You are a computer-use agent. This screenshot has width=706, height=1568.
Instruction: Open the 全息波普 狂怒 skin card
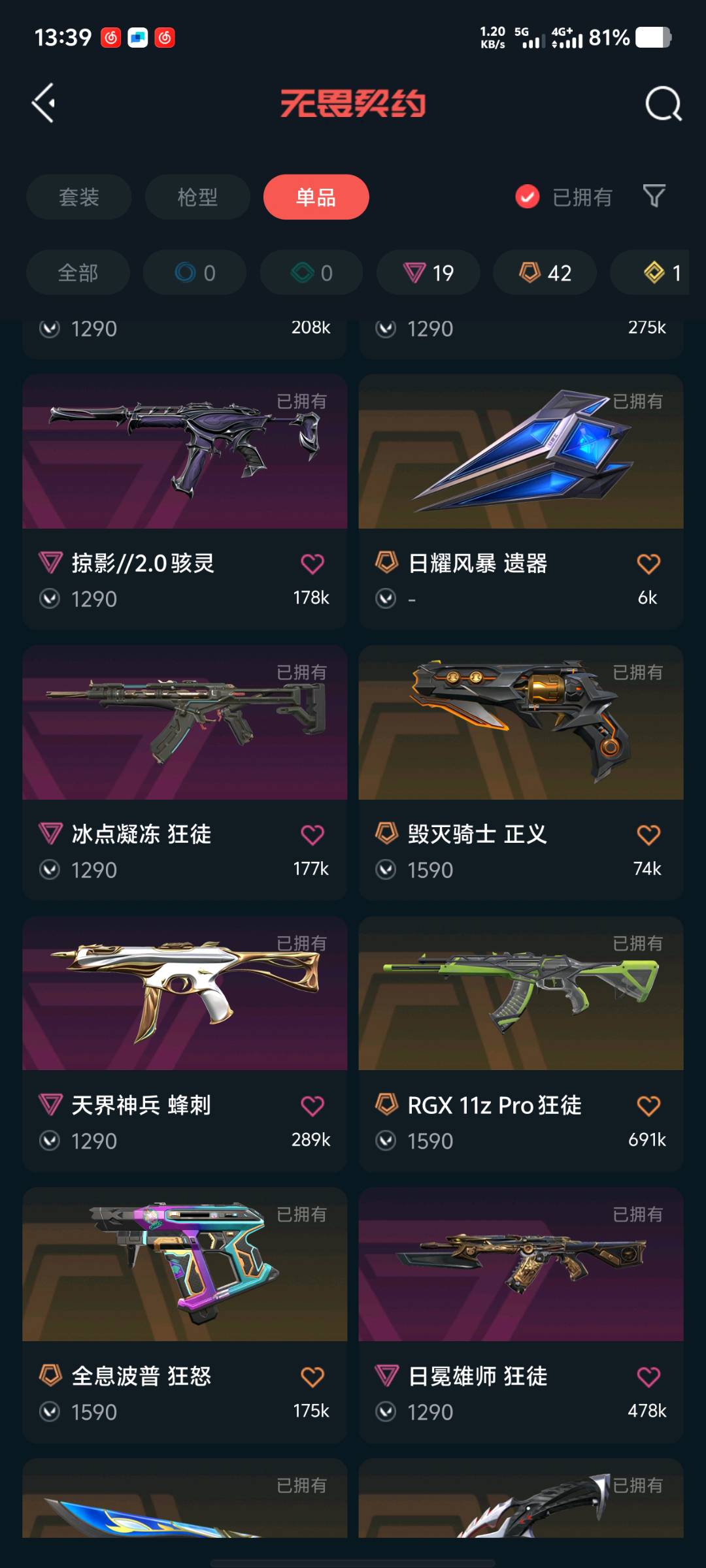(x=184, y=1266)
